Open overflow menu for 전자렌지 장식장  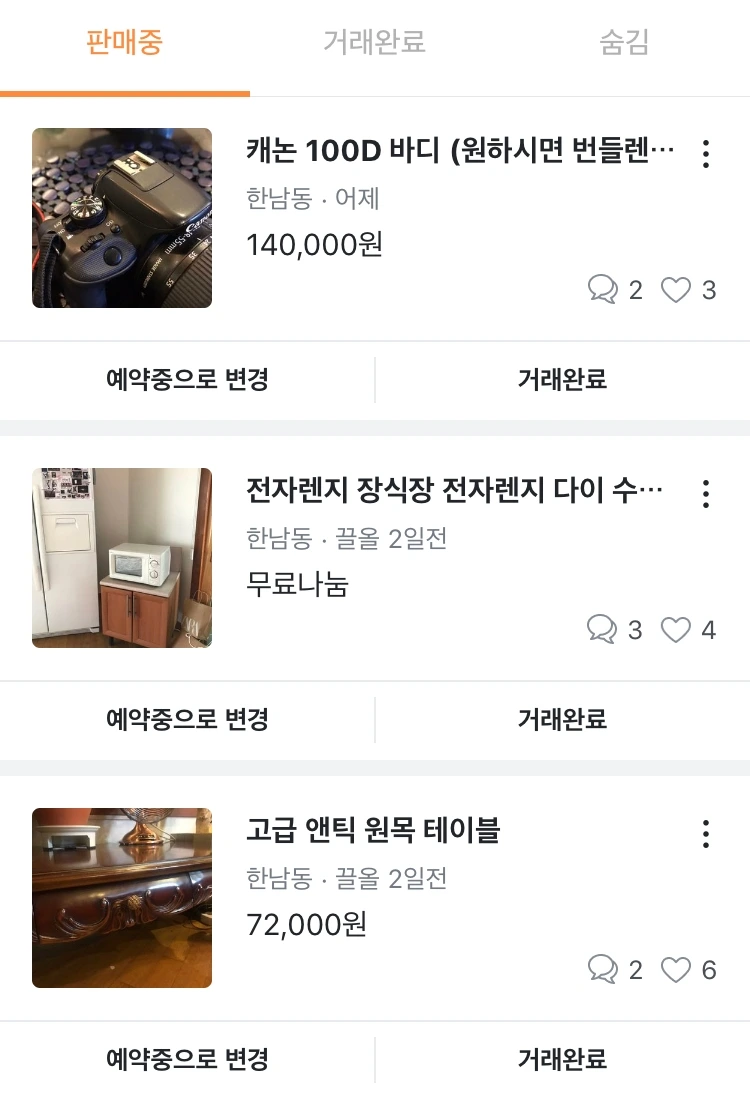coord(706,494)
